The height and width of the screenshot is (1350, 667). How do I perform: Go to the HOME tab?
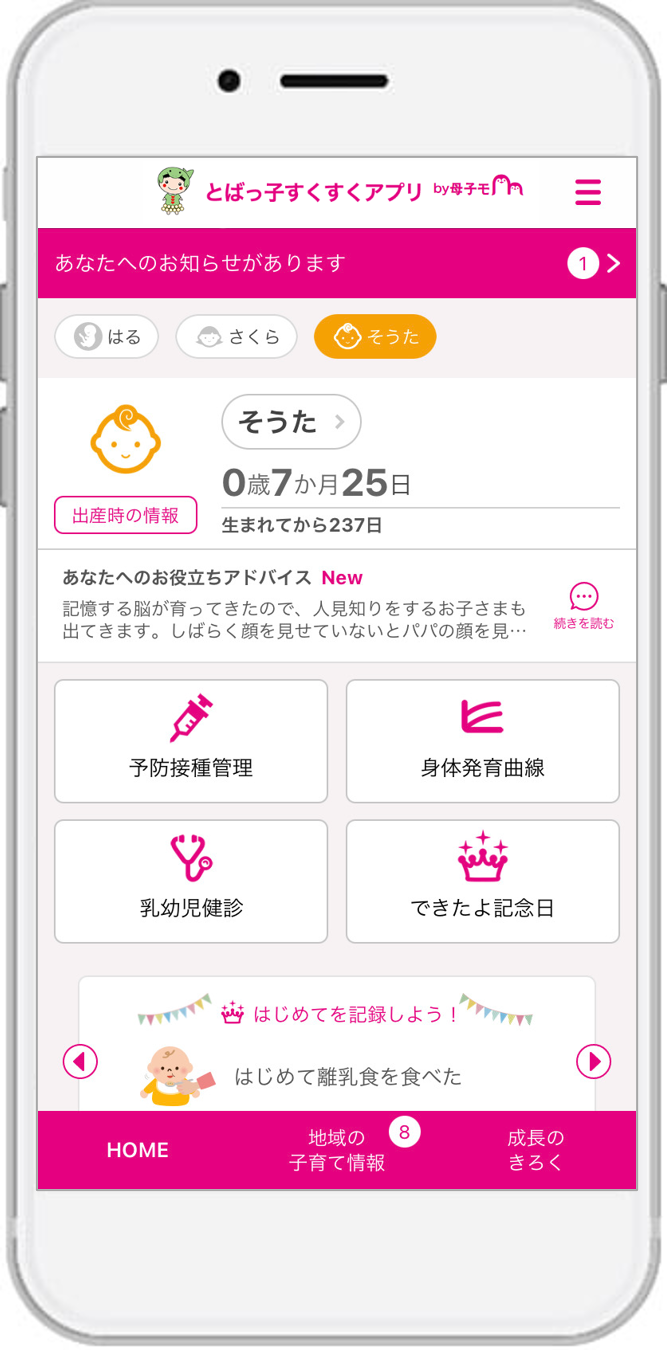[x=138, y=1150]
